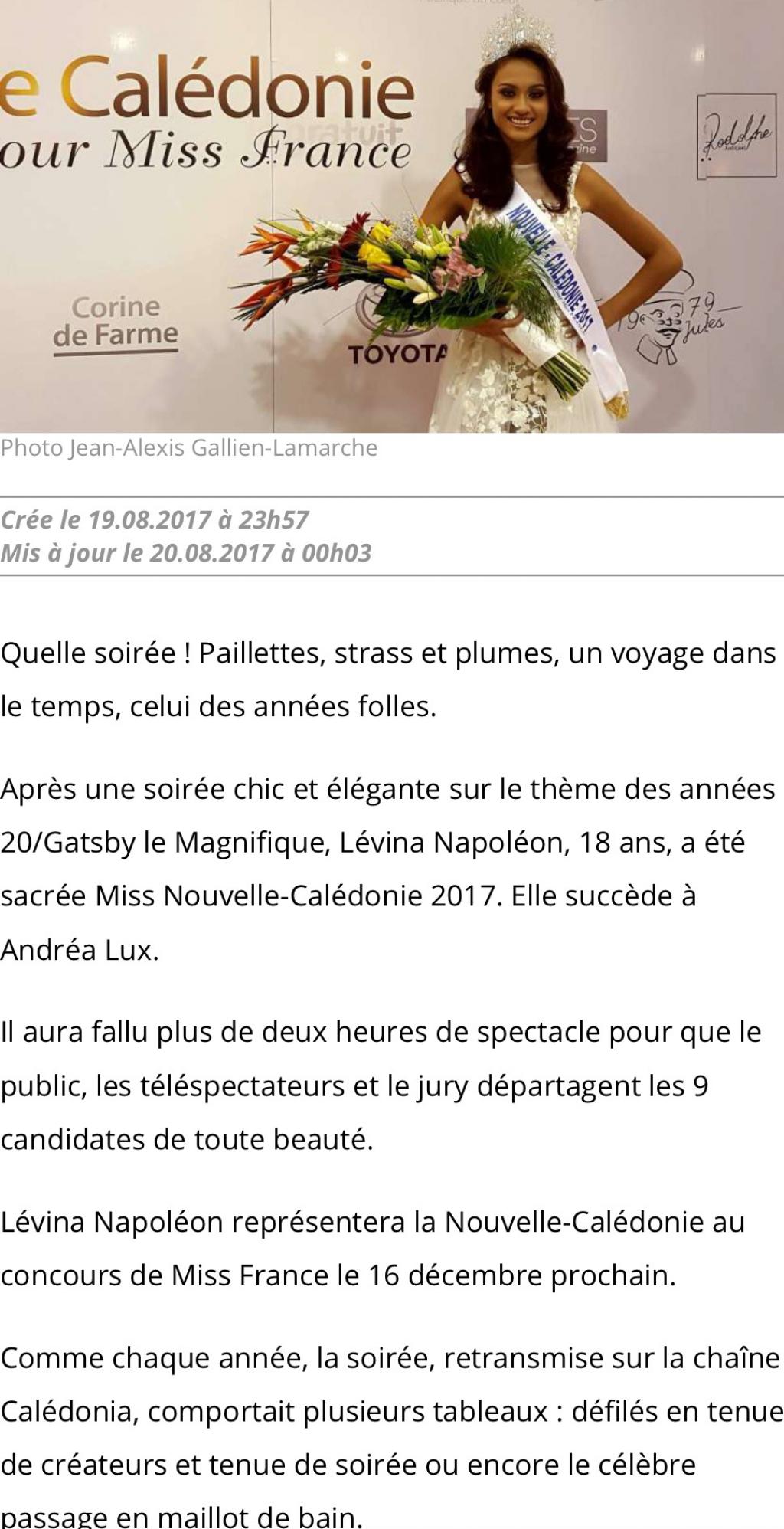The image size is (784, 1529).
Task: Open the Miss Nouvelle-Calédonie article photo
Action: [x=391, y=216]
